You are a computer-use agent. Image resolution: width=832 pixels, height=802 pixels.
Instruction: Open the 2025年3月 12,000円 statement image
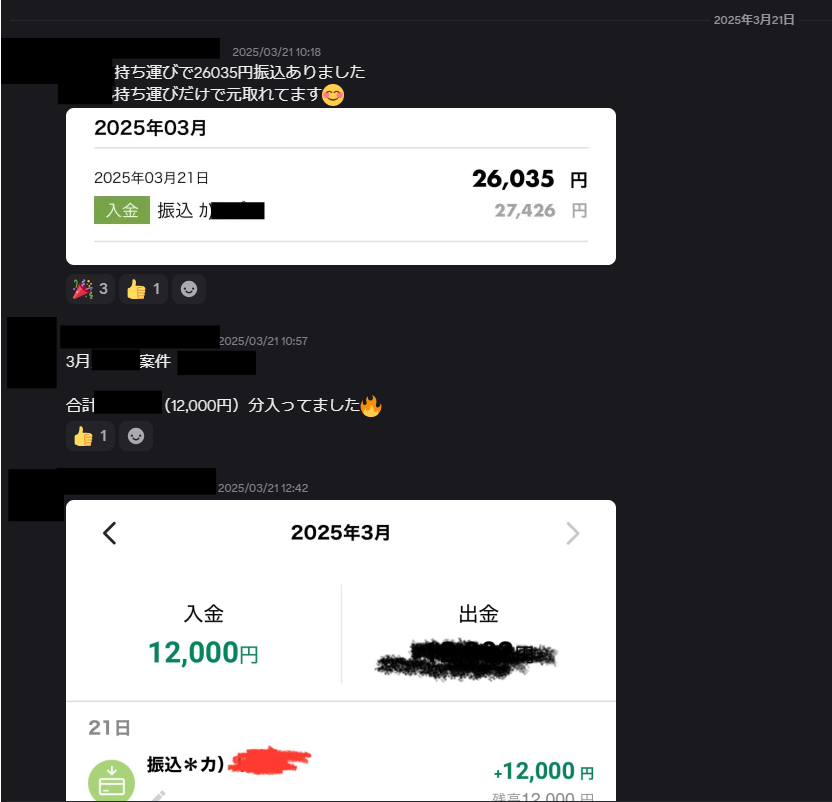(341, 651)
